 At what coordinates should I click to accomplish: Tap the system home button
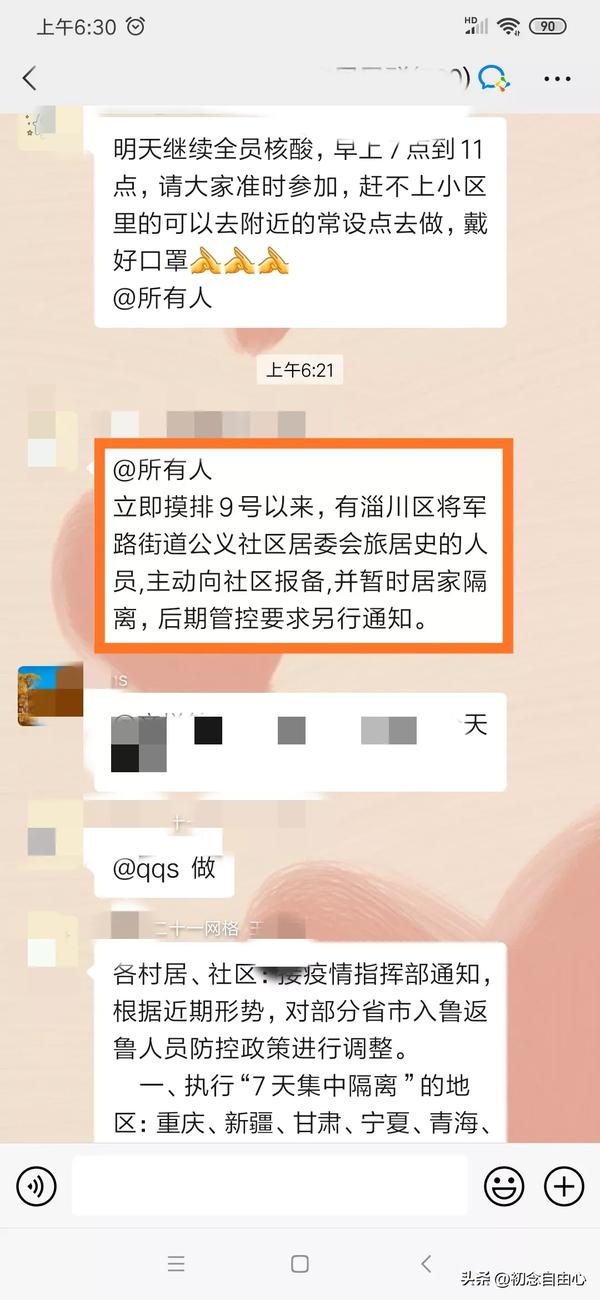[x=299, y=1264]
